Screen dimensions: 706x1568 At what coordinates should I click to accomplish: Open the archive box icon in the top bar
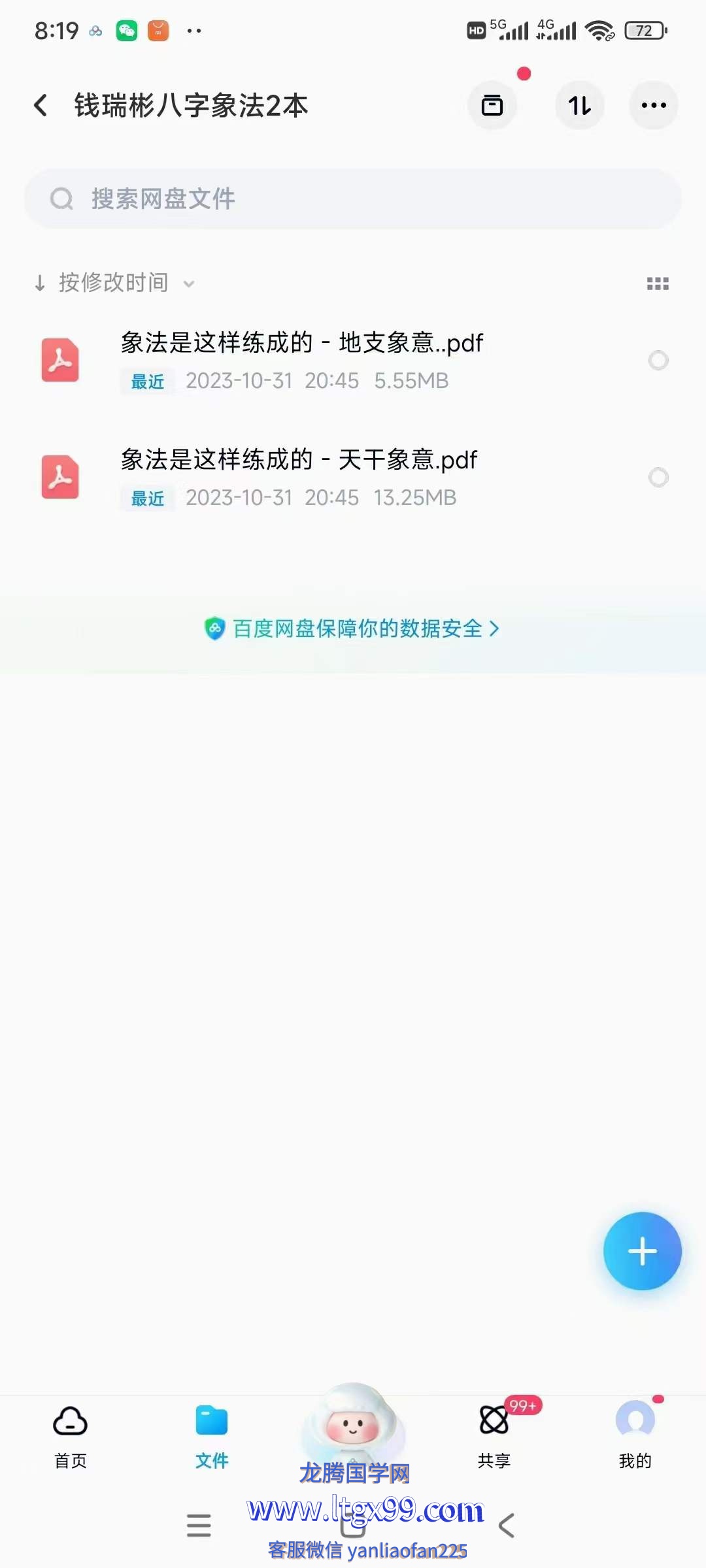[x=492, y=105]
